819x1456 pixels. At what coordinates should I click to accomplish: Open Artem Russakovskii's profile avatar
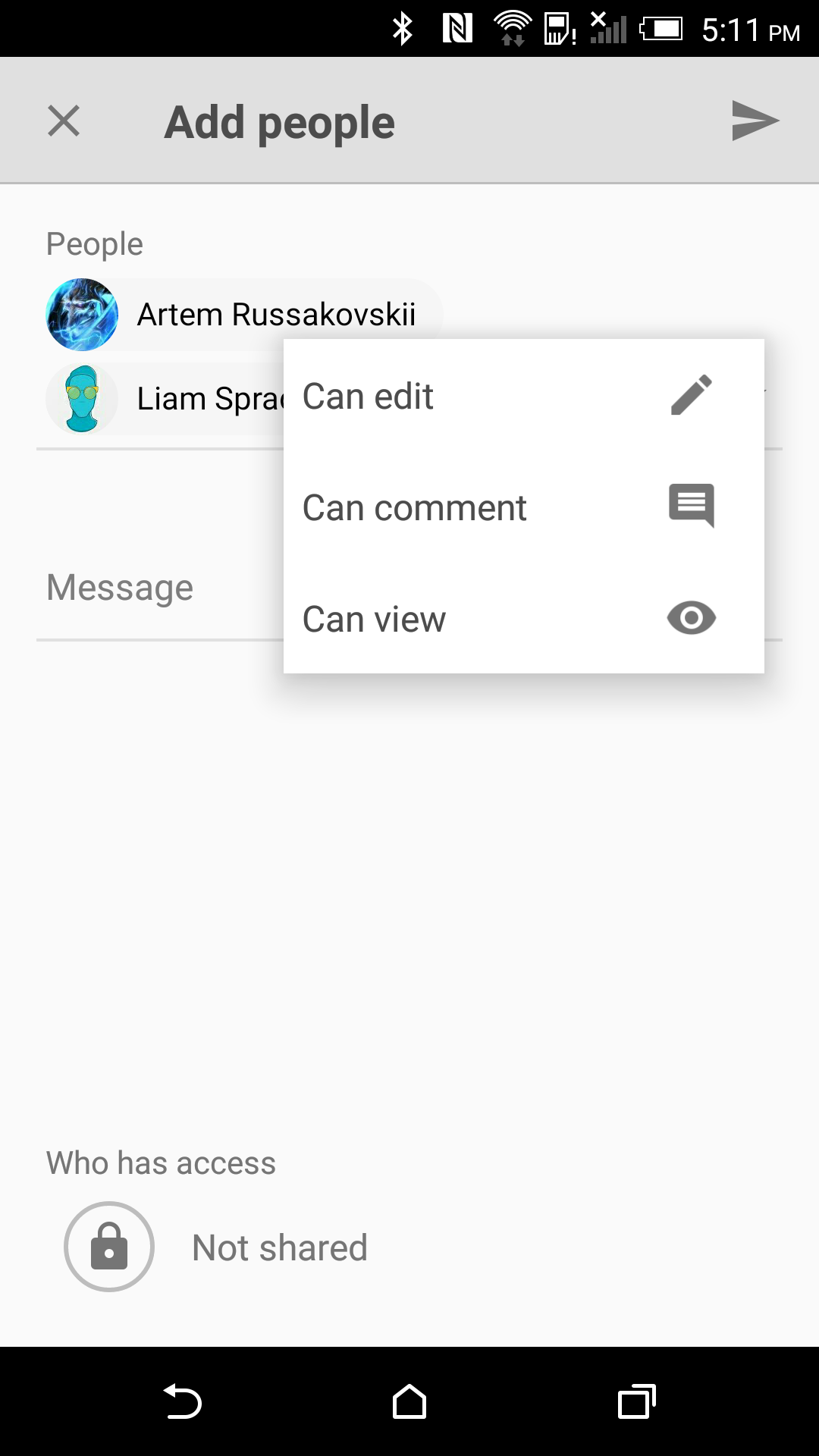(x=81, y=313)
